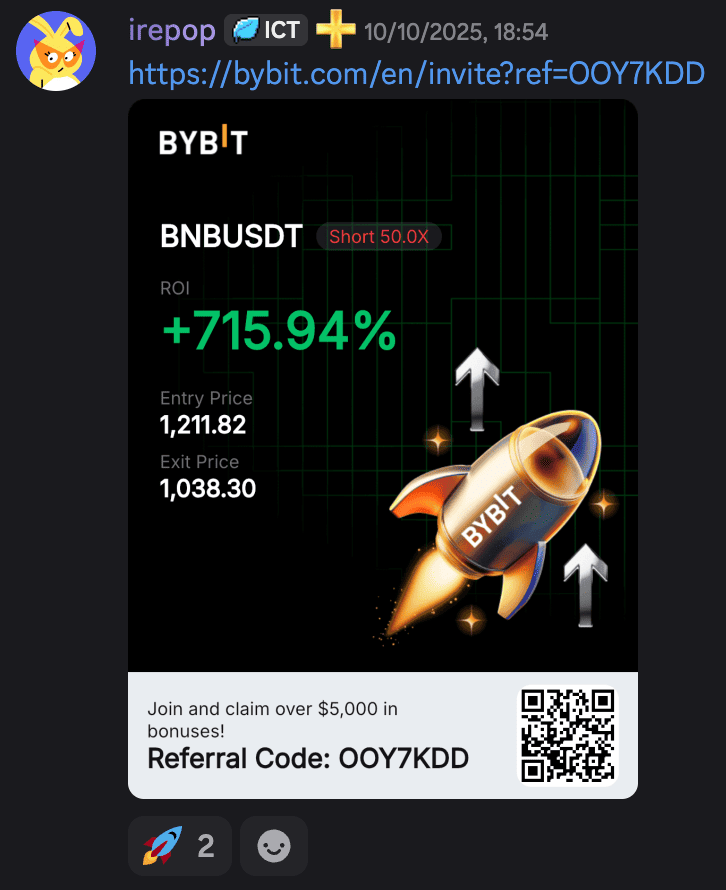Open the bybit.com invite link

(417, 73)
